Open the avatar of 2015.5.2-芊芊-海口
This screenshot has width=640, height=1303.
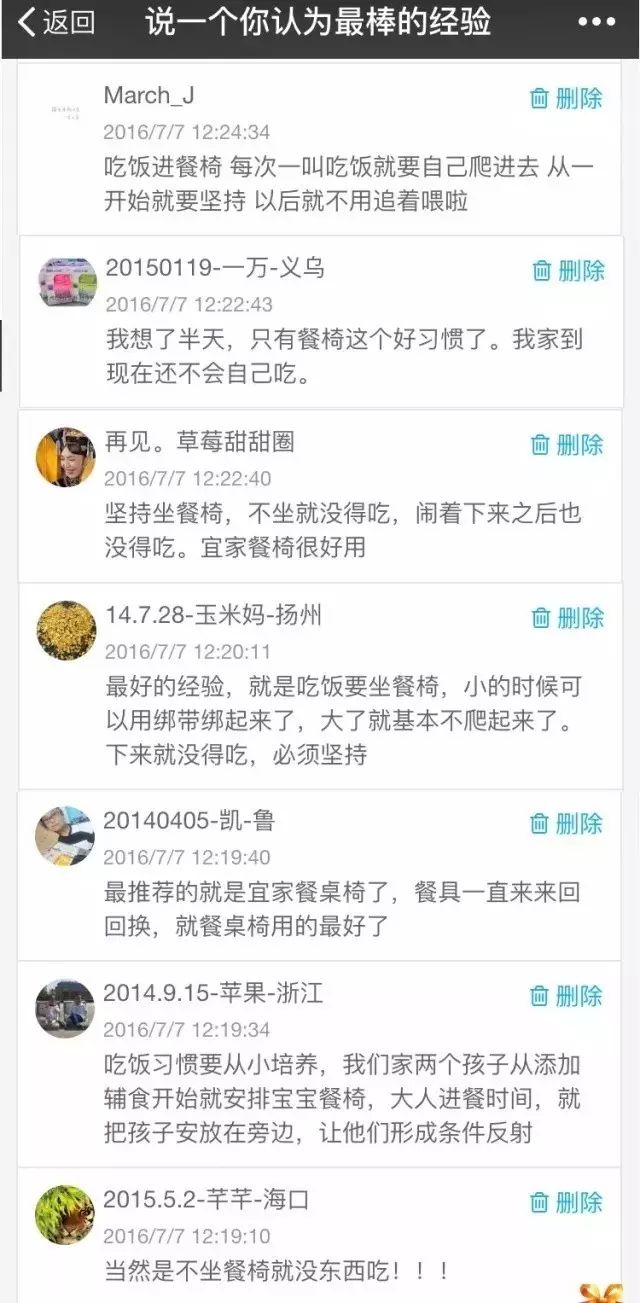[65, 1214]
